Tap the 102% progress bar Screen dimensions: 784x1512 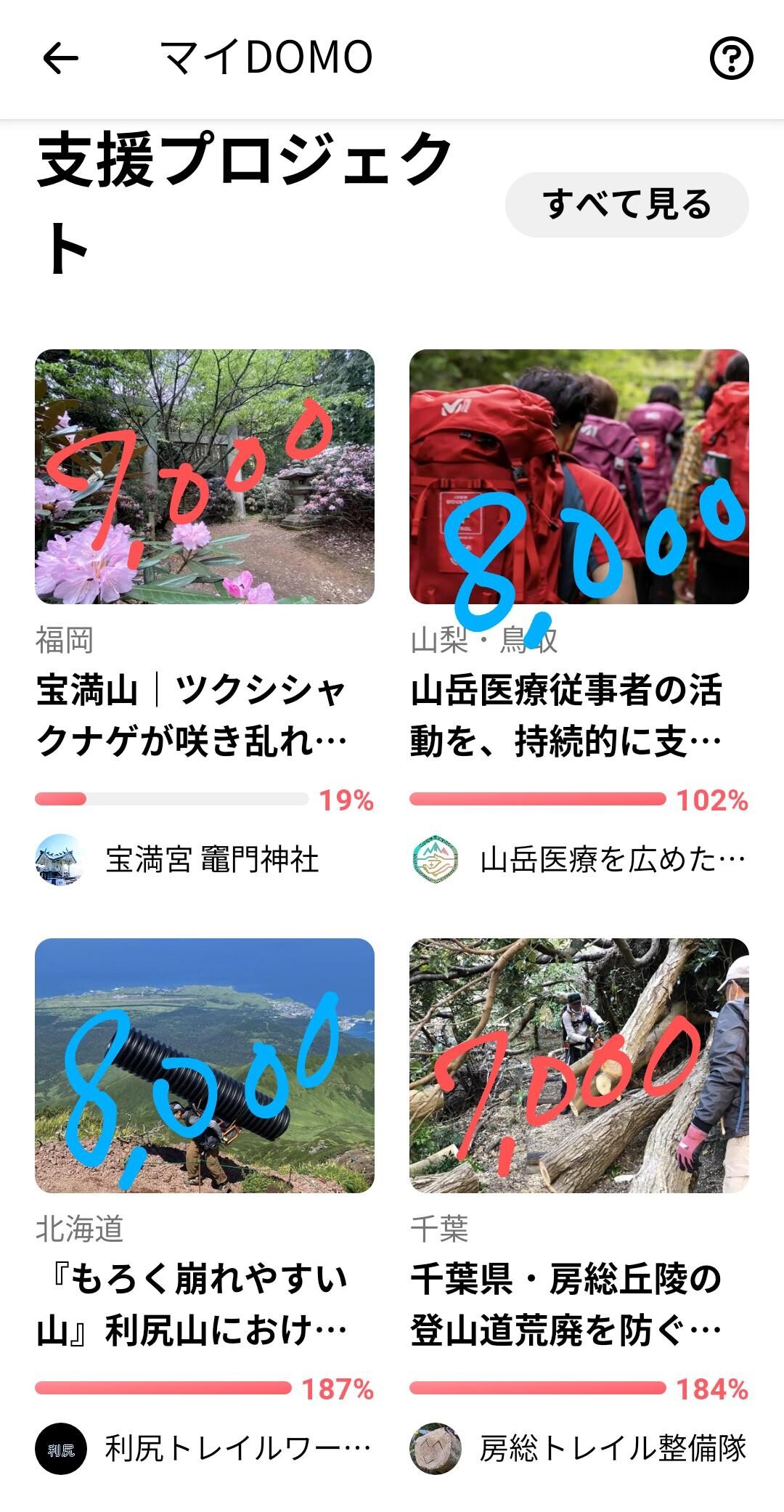click(x=537, y=799)
